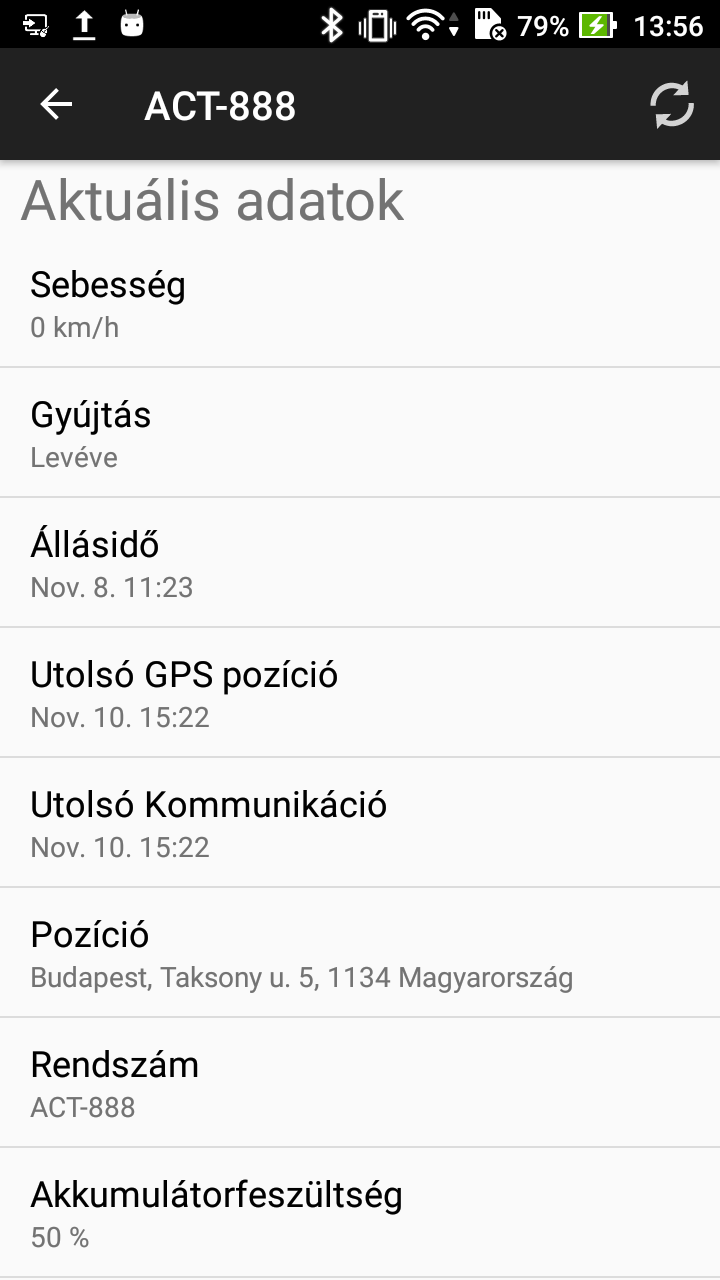Go back using the arrow icon
Image resolution: width=720 pixels, height=1280 pixels.
click(56, 105)
